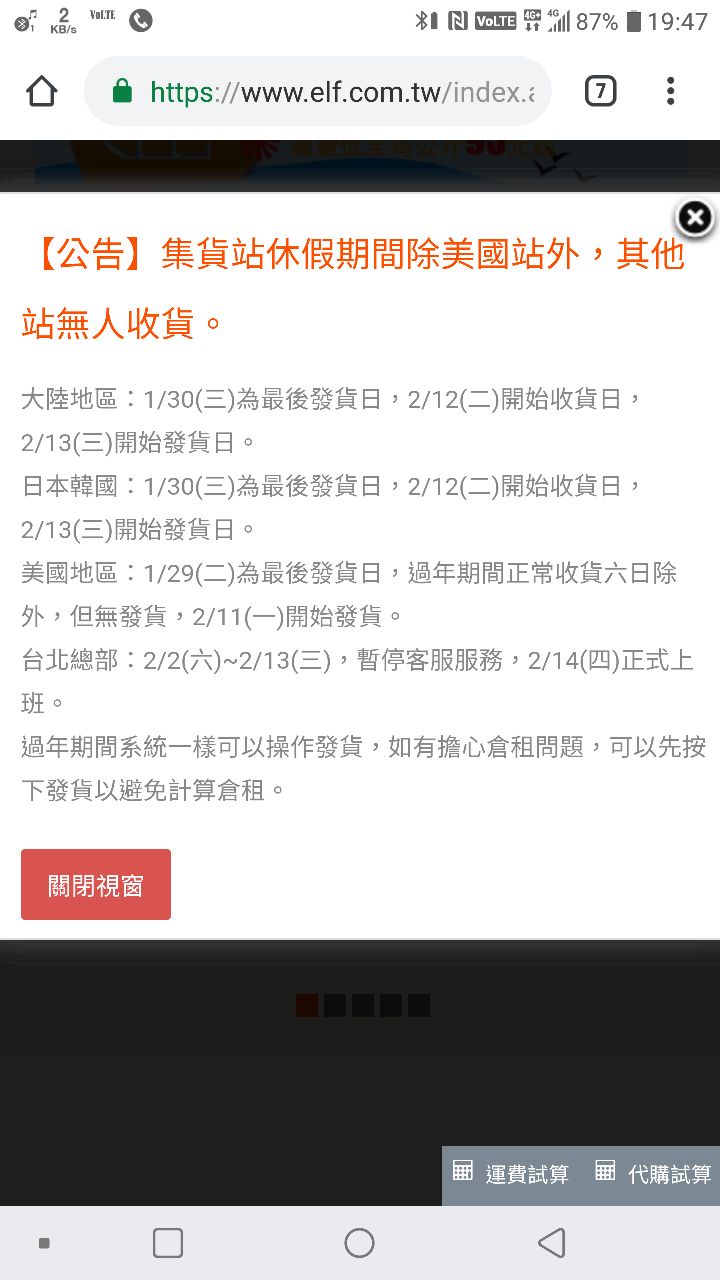Viewport: 720px width, 1280px height.
Task: Open the tab switcher showing 7 tabs
Action: (x=600, y=92)
